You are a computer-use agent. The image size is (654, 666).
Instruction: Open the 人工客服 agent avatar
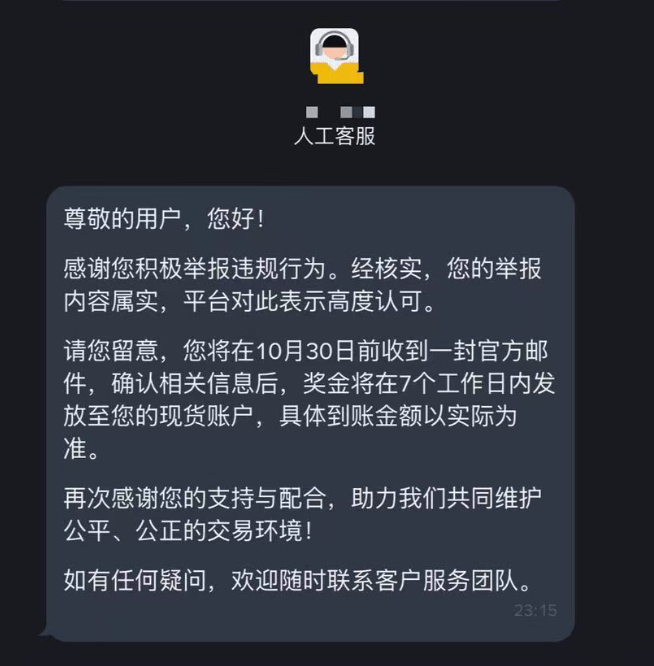(335, 55)
